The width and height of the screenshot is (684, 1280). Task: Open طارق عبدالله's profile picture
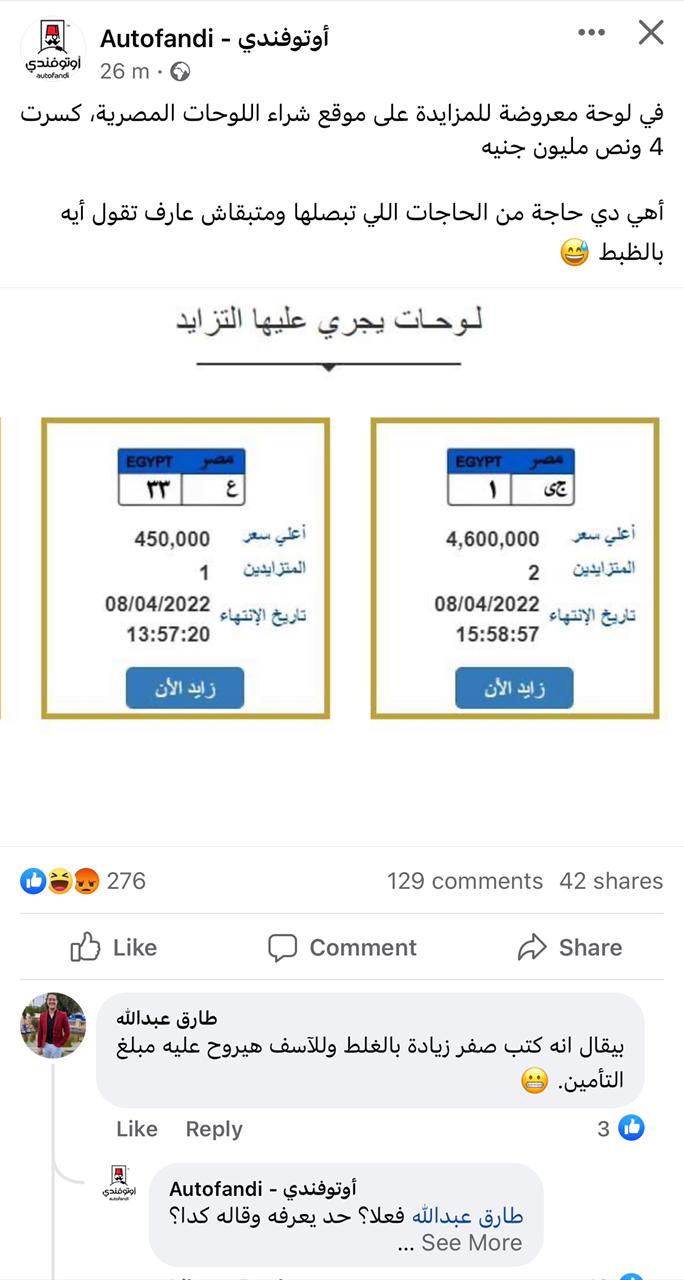coord(53,1025)
